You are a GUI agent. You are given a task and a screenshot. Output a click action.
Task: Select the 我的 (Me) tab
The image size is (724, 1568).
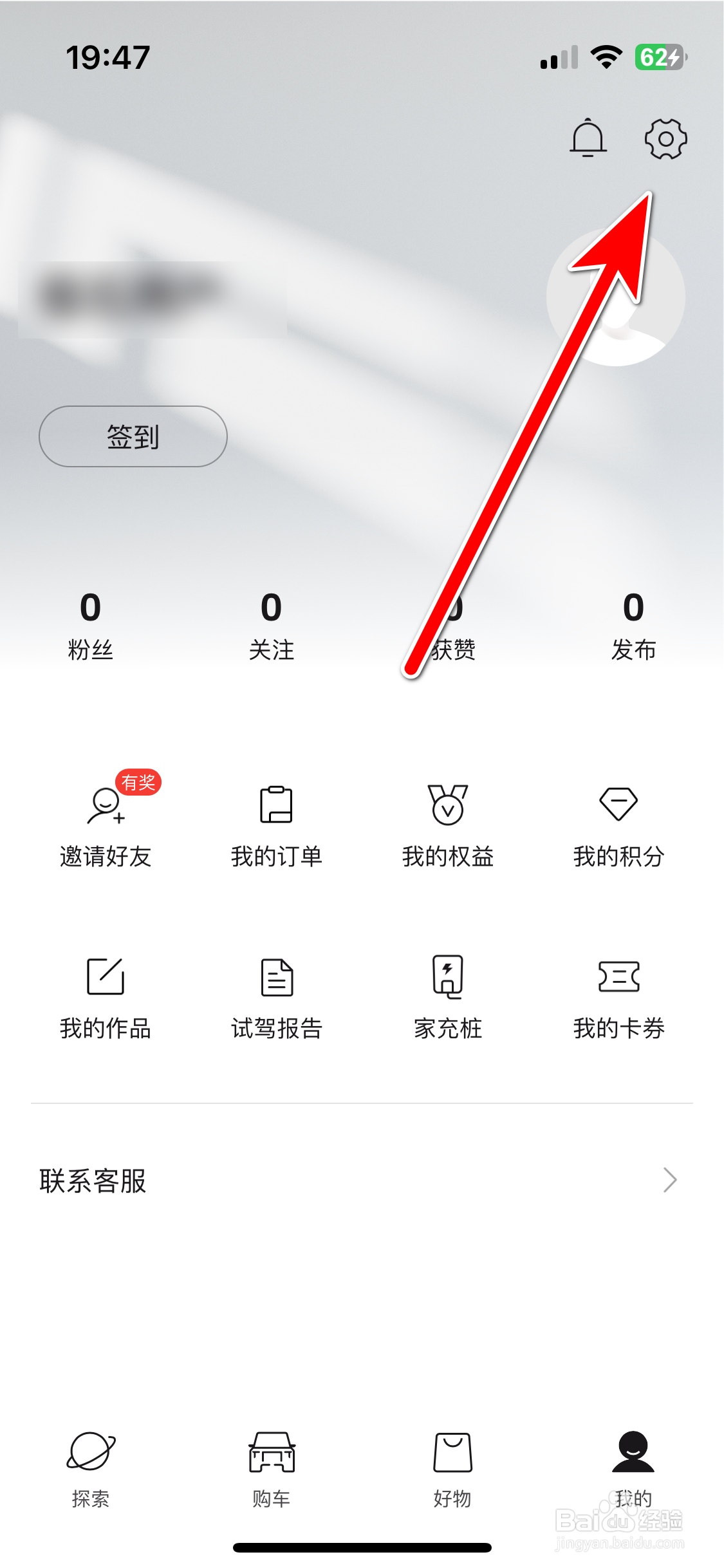(x=633, y=1474)
